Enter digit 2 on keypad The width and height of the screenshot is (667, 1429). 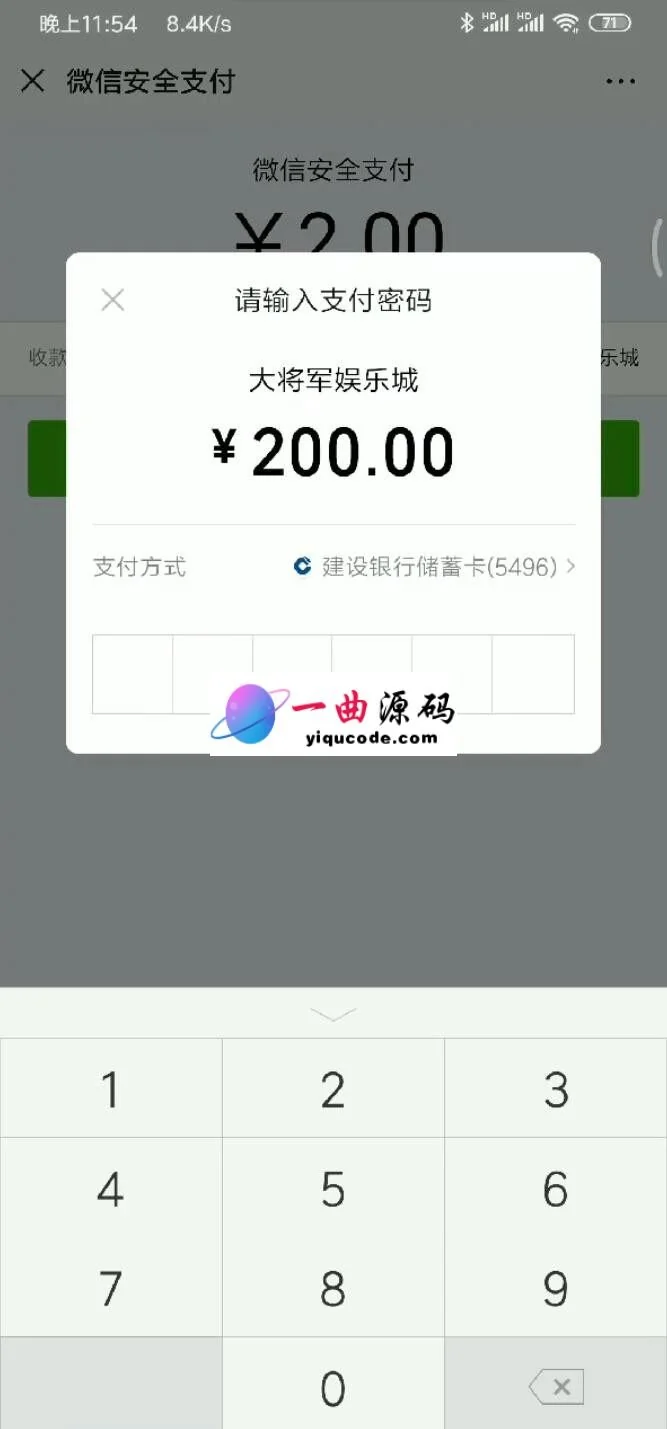pos(333,1089)
